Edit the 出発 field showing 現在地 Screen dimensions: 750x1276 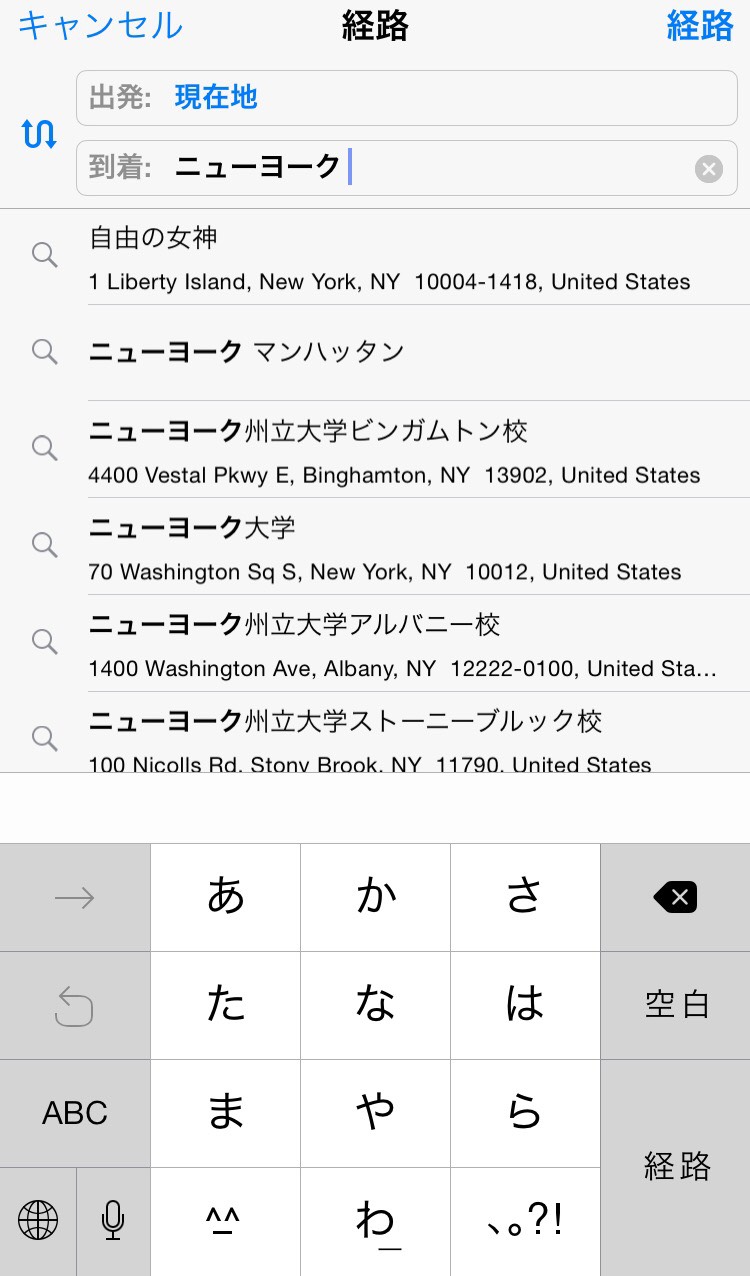(x=405, y=98)
